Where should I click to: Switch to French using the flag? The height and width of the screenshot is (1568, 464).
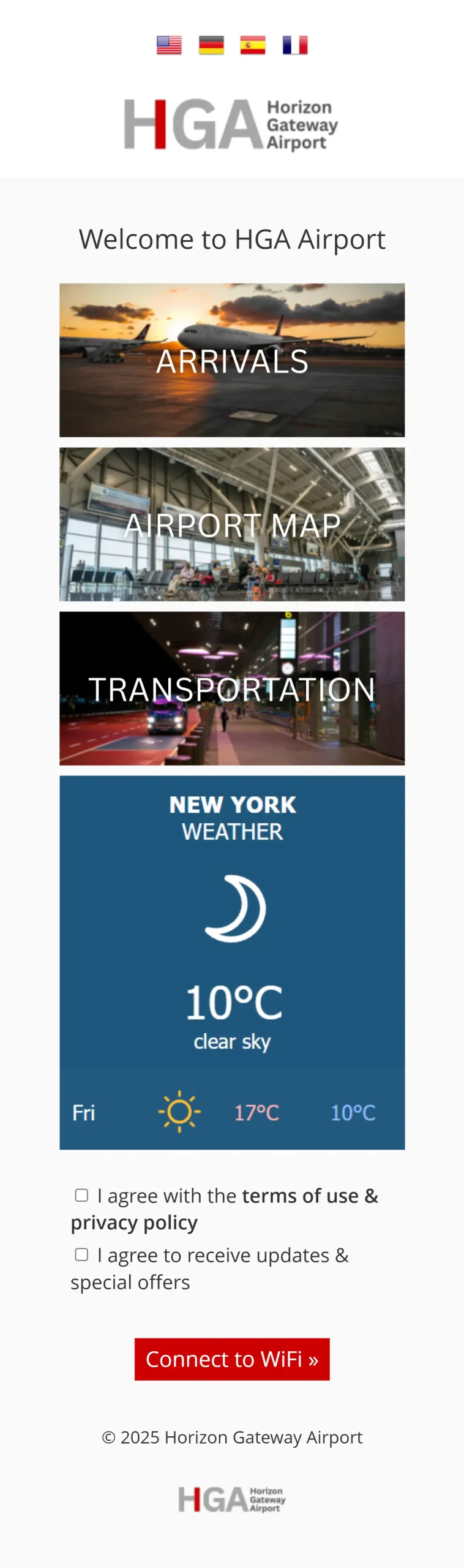[294, 45]
